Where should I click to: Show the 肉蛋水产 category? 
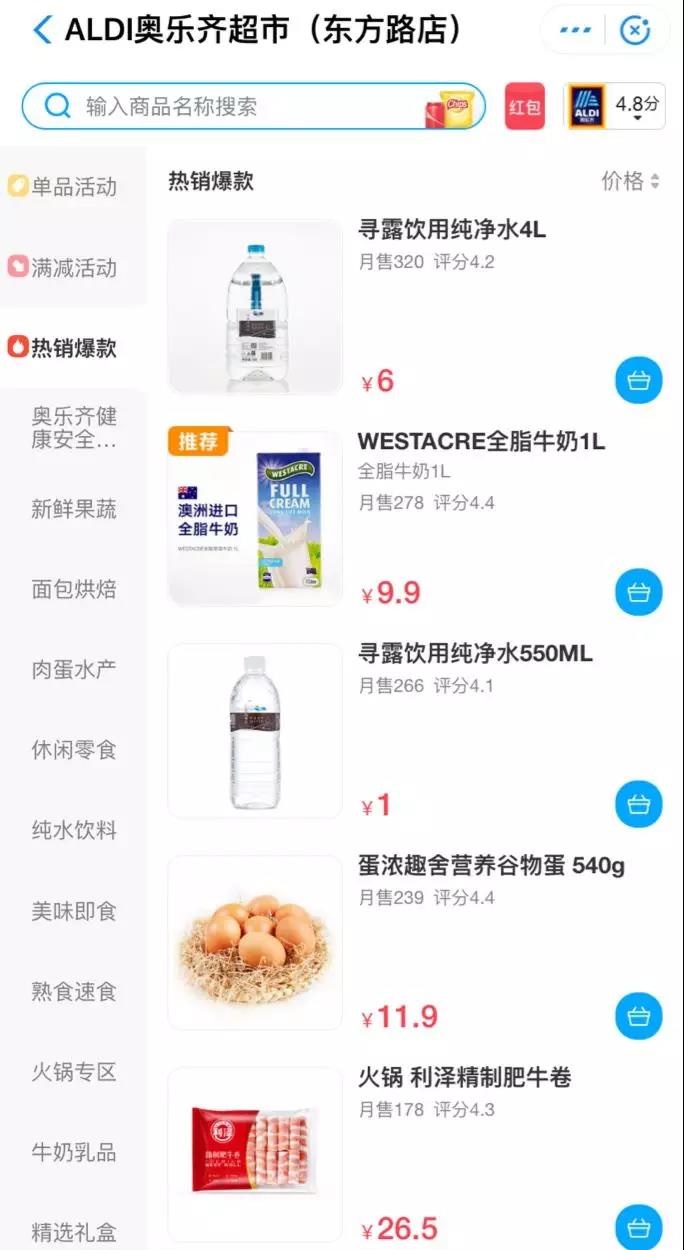coord(73,669)
